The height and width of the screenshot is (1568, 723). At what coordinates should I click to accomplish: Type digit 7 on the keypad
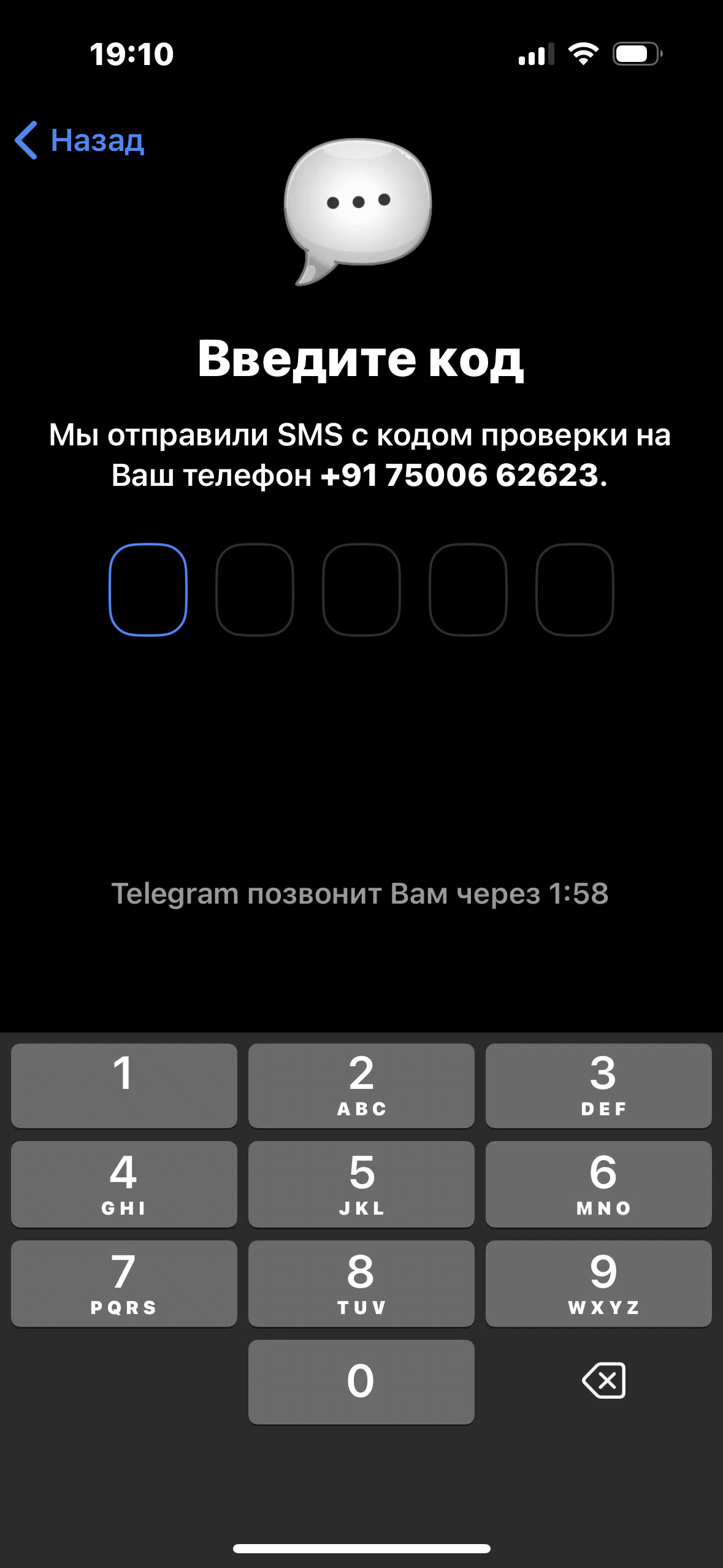pyautogui.click(x=124, y=1283)
